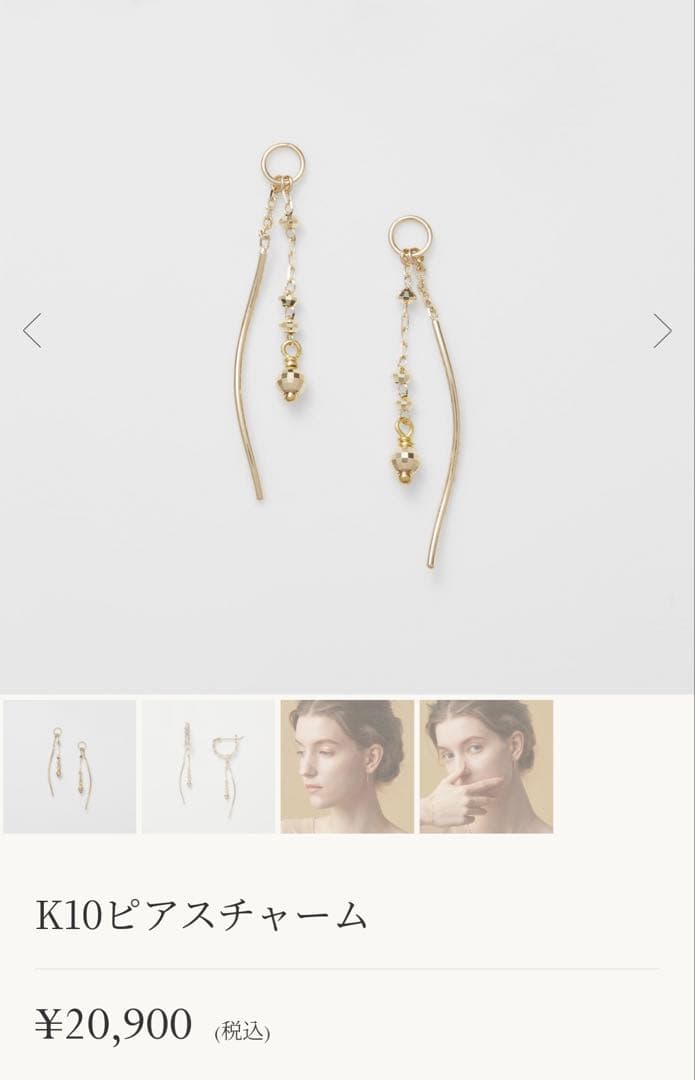Show the previous product image
695x1080 pixels.
click(32, 330)
